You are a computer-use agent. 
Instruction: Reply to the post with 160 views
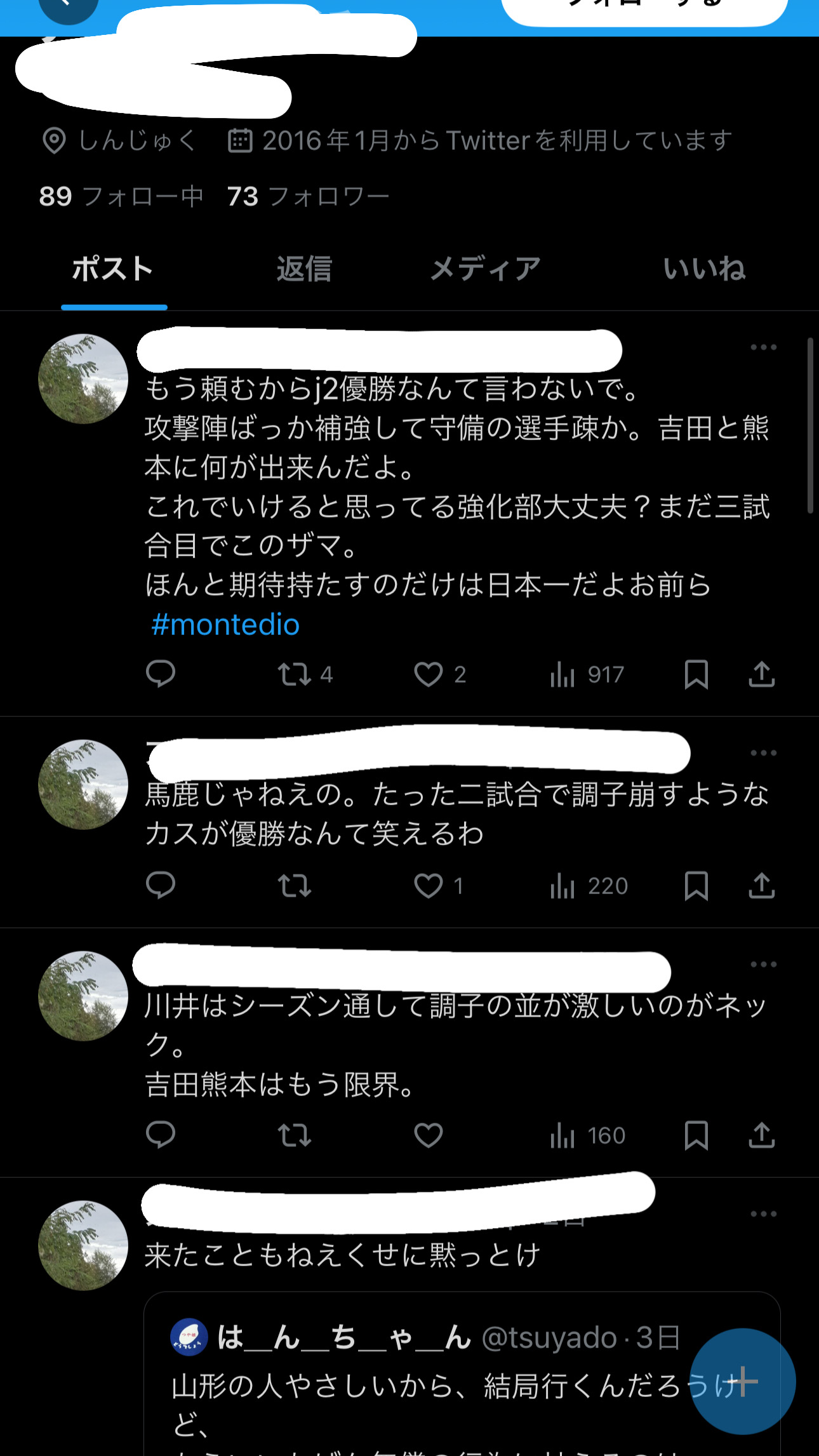pyautogui.click(x=160, y=1135)
